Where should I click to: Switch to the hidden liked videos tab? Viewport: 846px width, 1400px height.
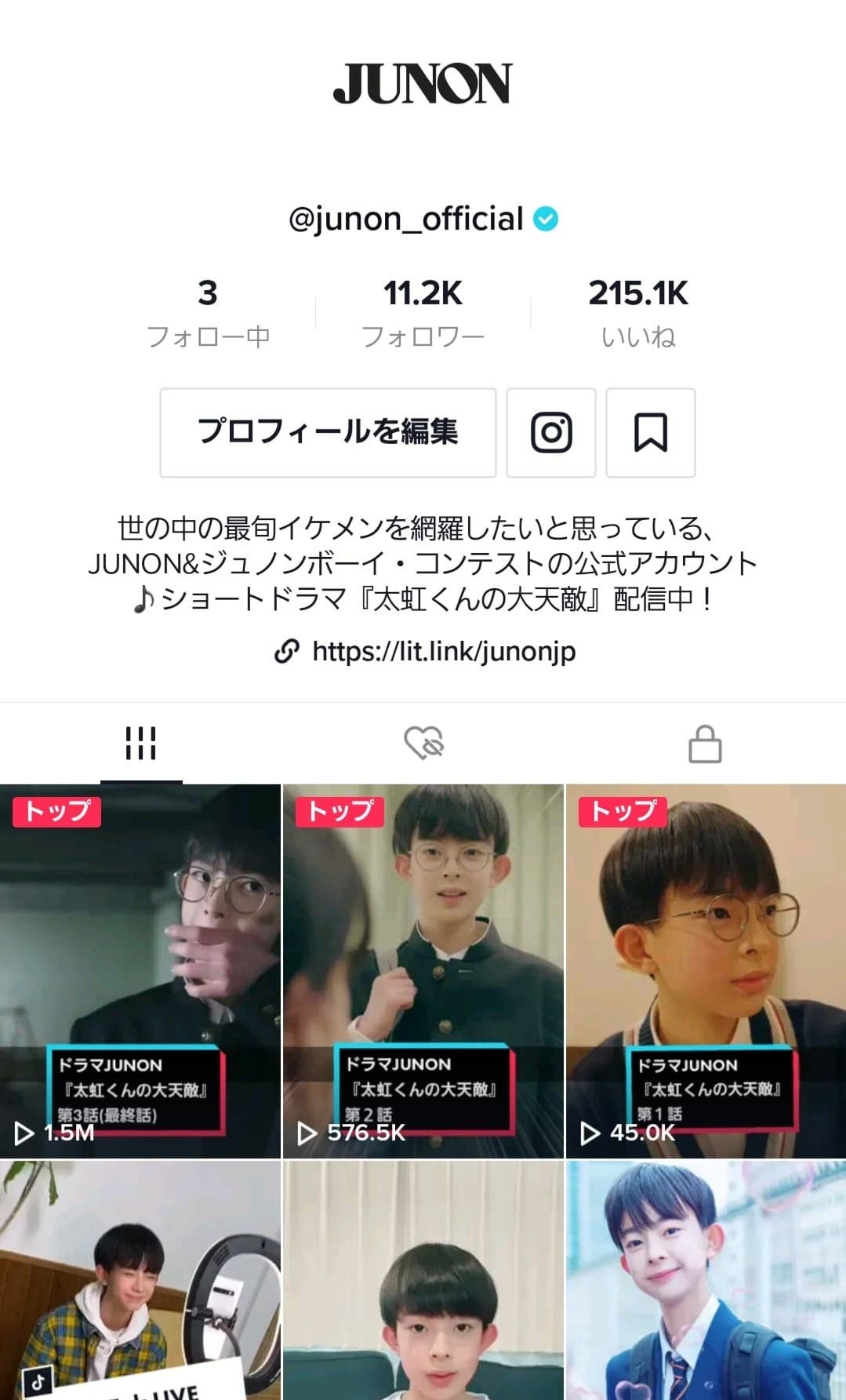point(423,743)
